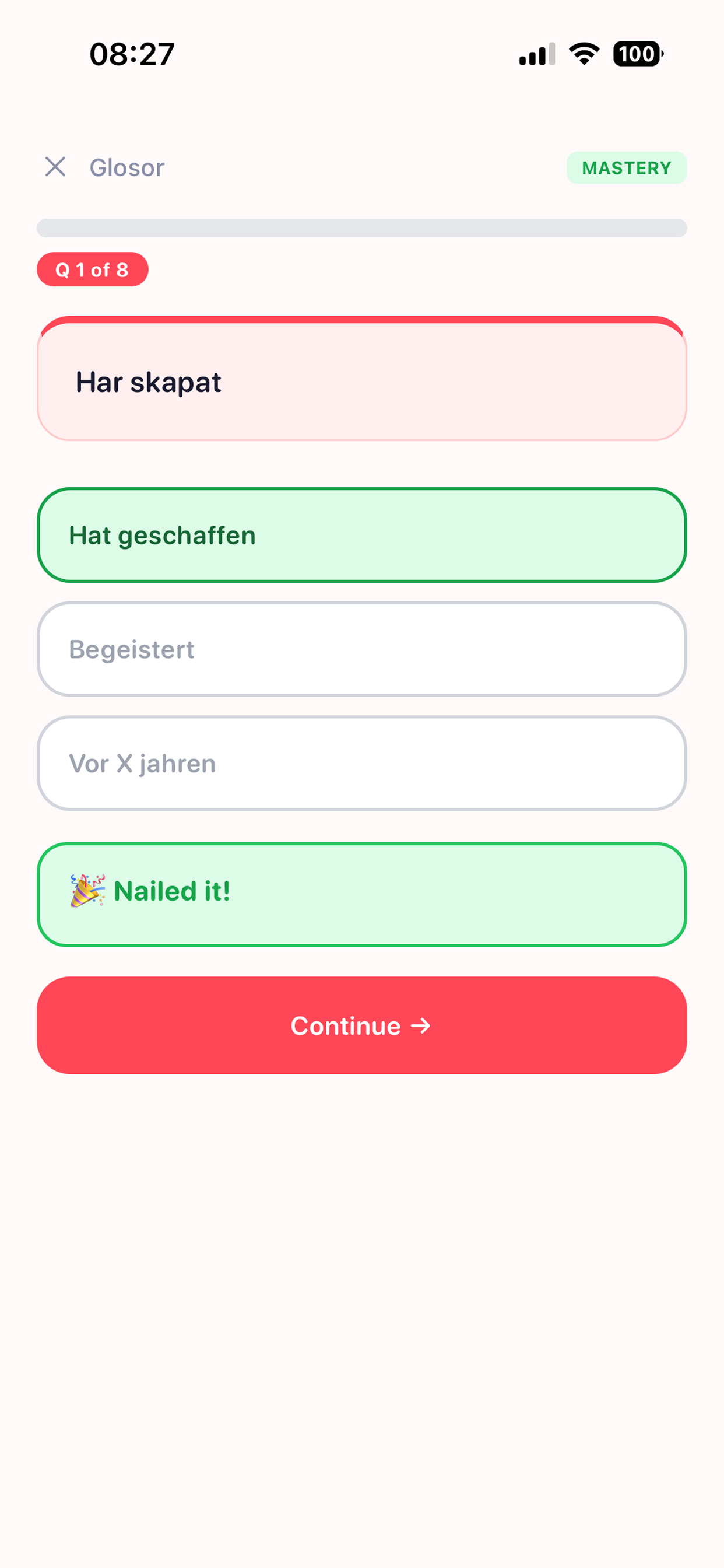Tap the 'Har skapat' question card
Screen dimensions: 724x1568
361,379
